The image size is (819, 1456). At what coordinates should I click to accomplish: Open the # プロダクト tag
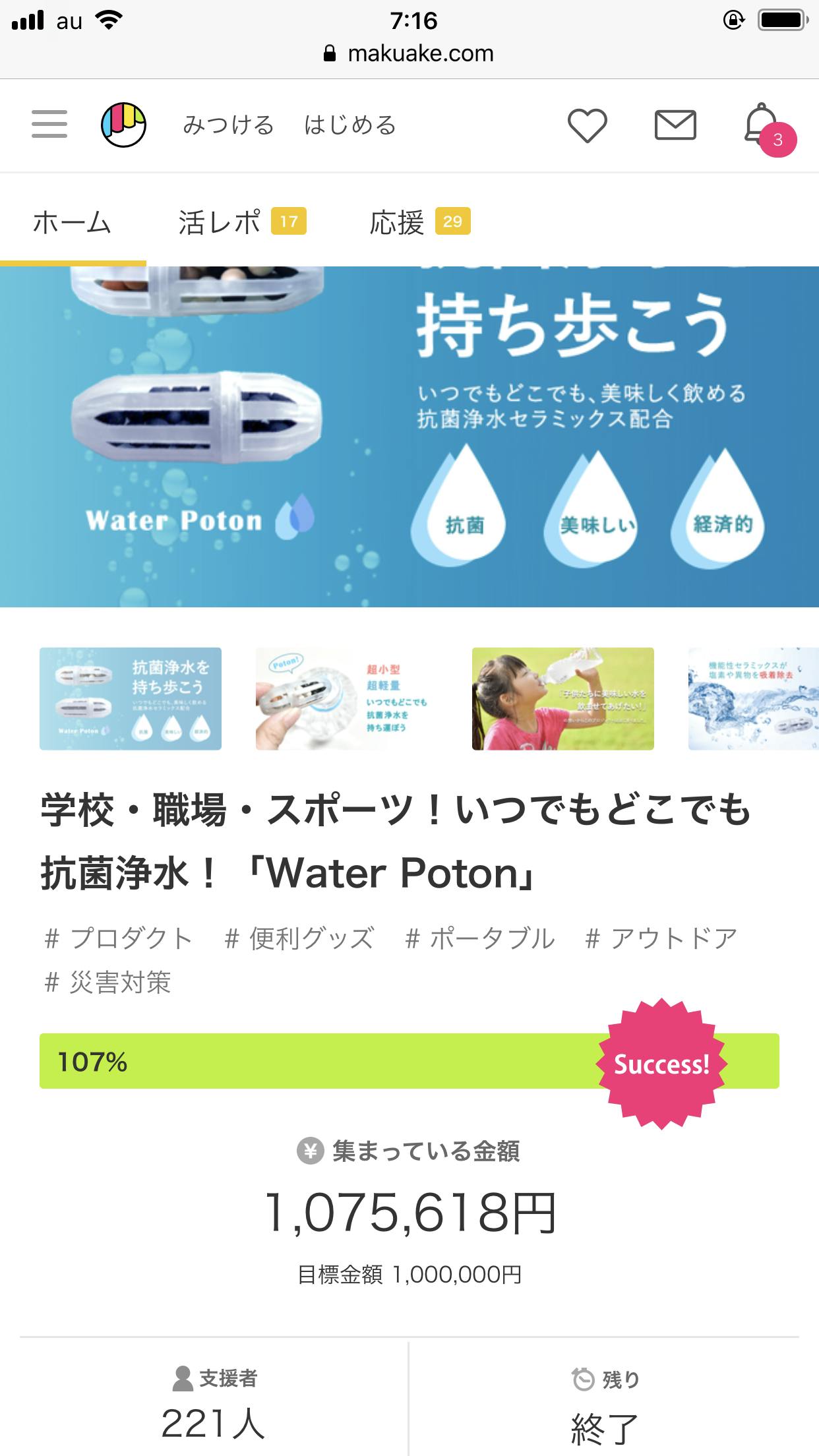click(119, 938)
